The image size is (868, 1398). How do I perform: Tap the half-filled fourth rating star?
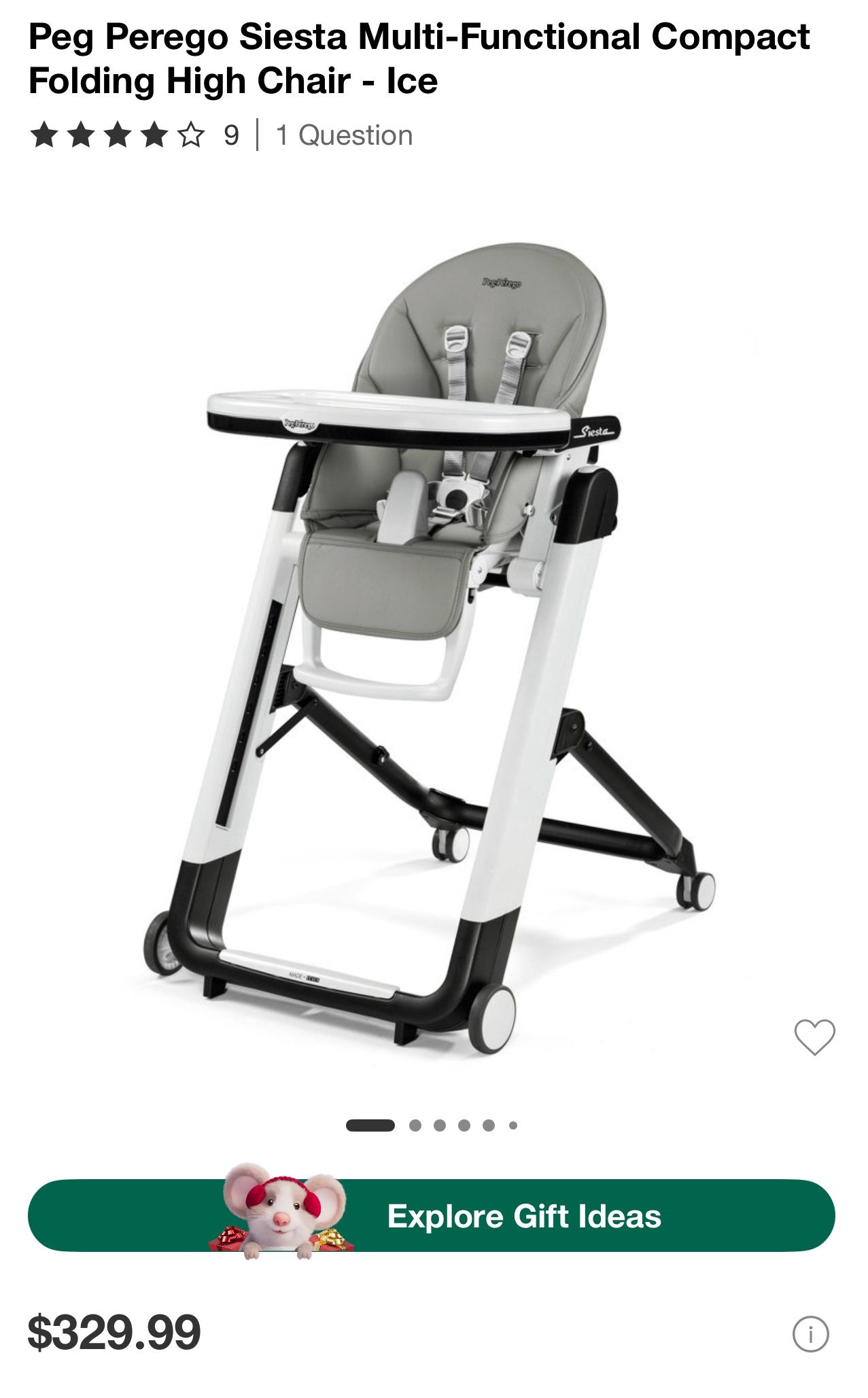click(156, 135)
